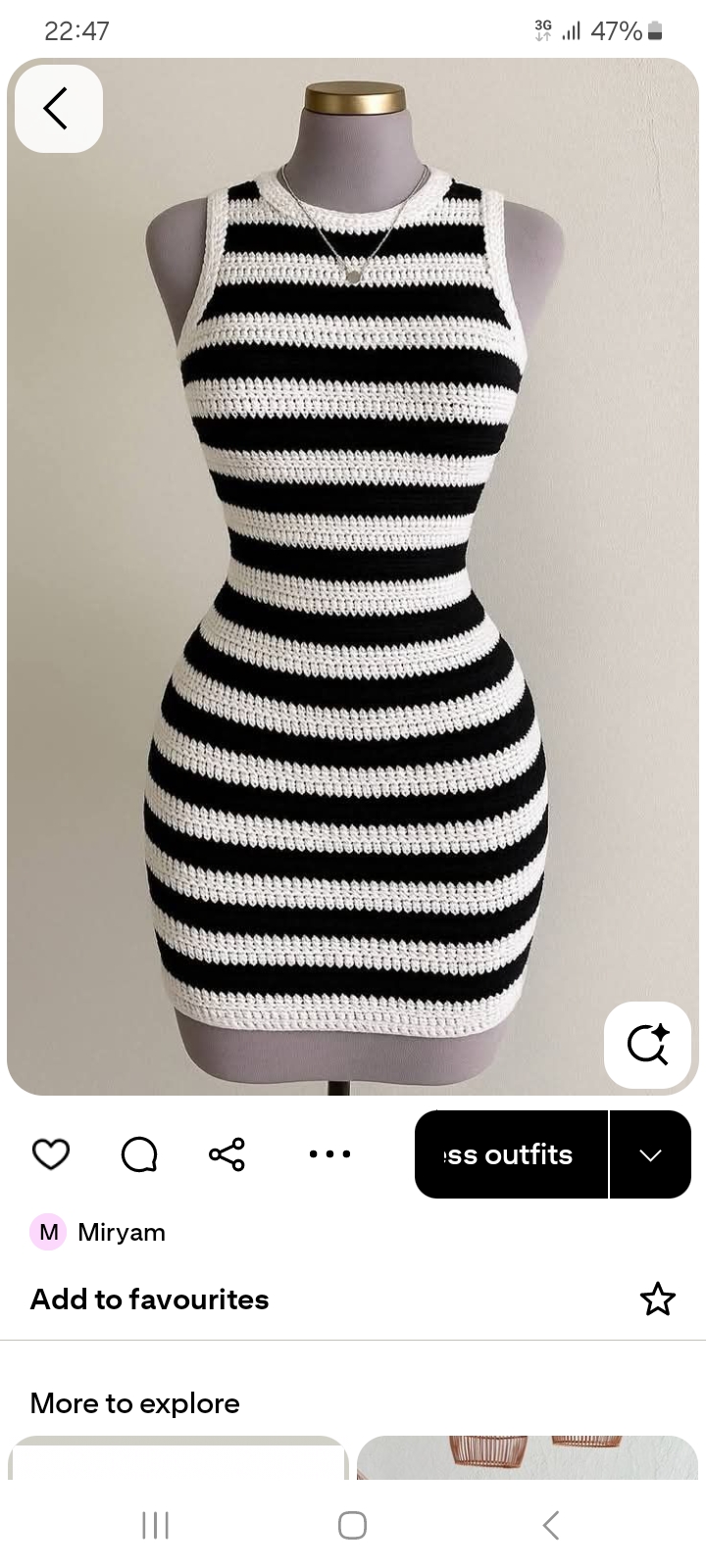Open the three-dot more options menu

coord(328,1154)
